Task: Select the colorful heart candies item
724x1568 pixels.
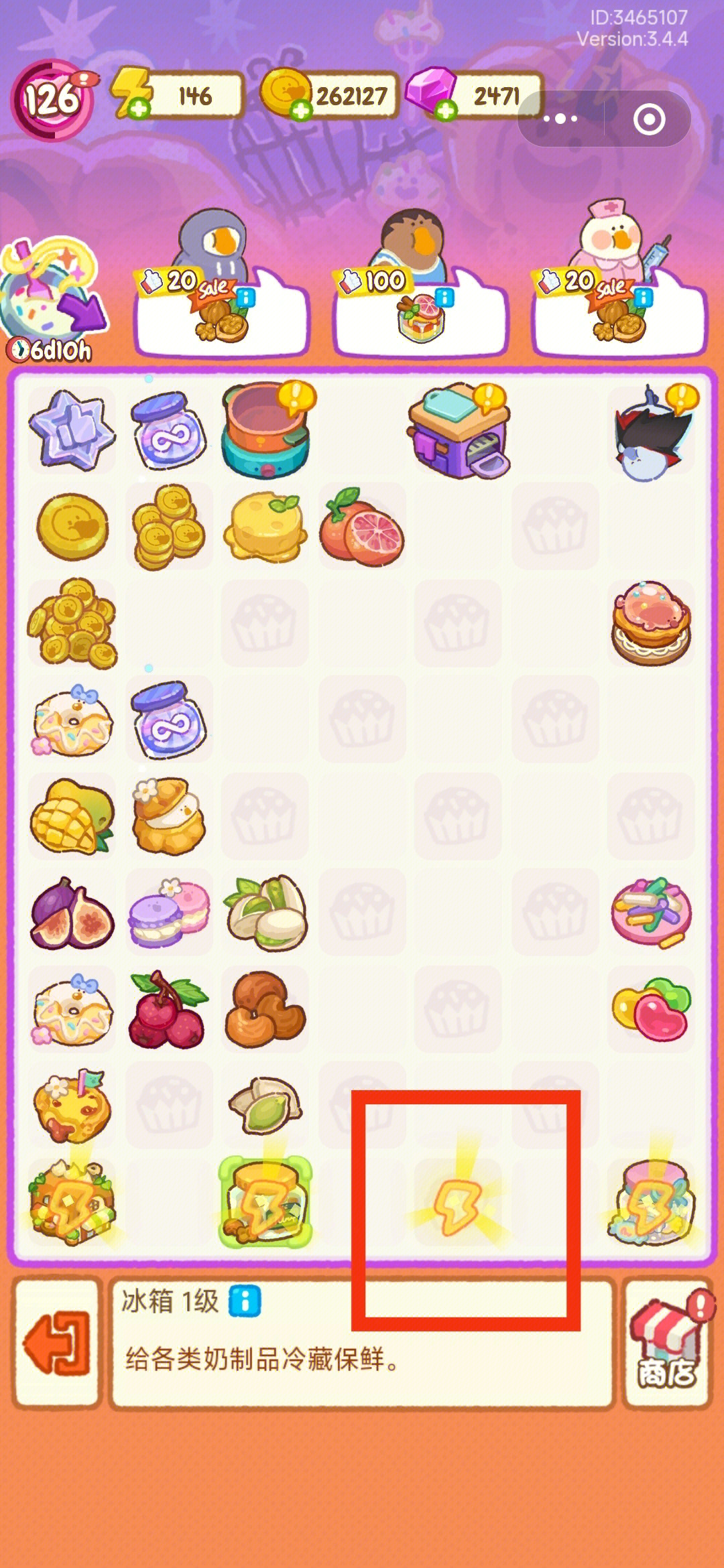Action: point(652,1010)
